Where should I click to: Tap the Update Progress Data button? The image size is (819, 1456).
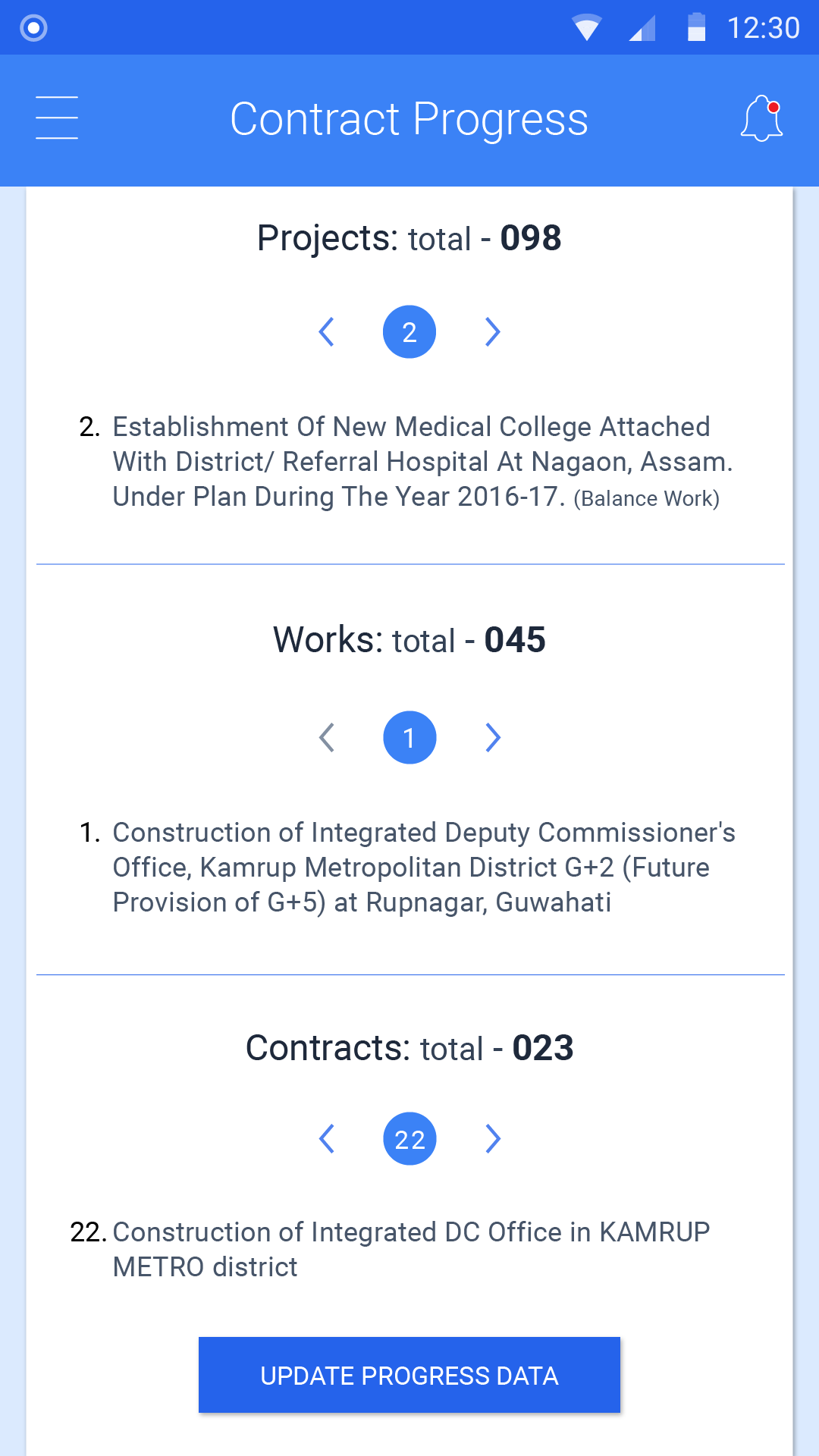409,1375
